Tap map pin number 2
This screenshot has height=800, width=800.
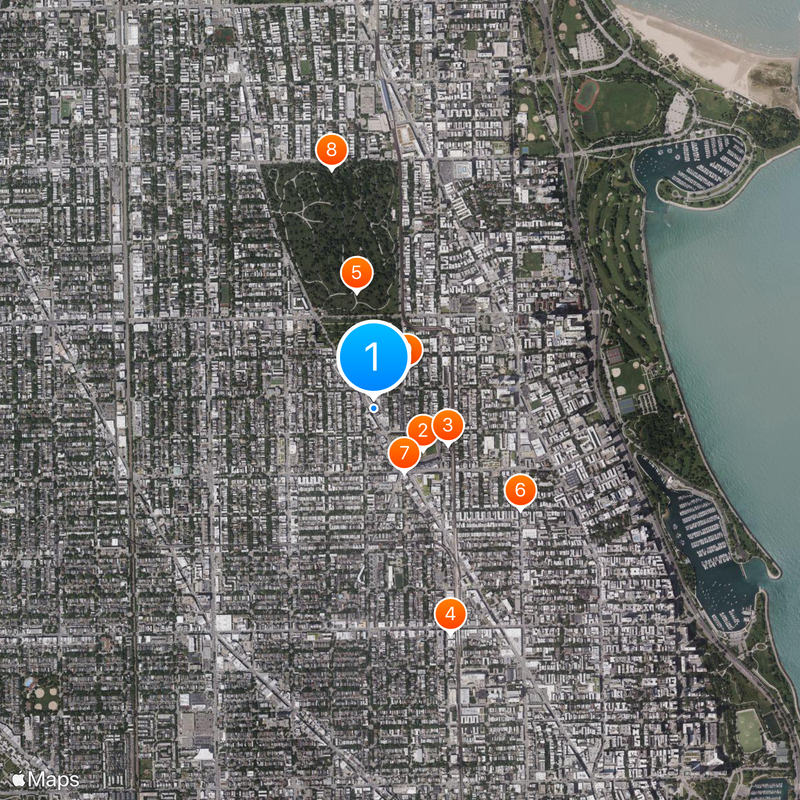[423, 431]
